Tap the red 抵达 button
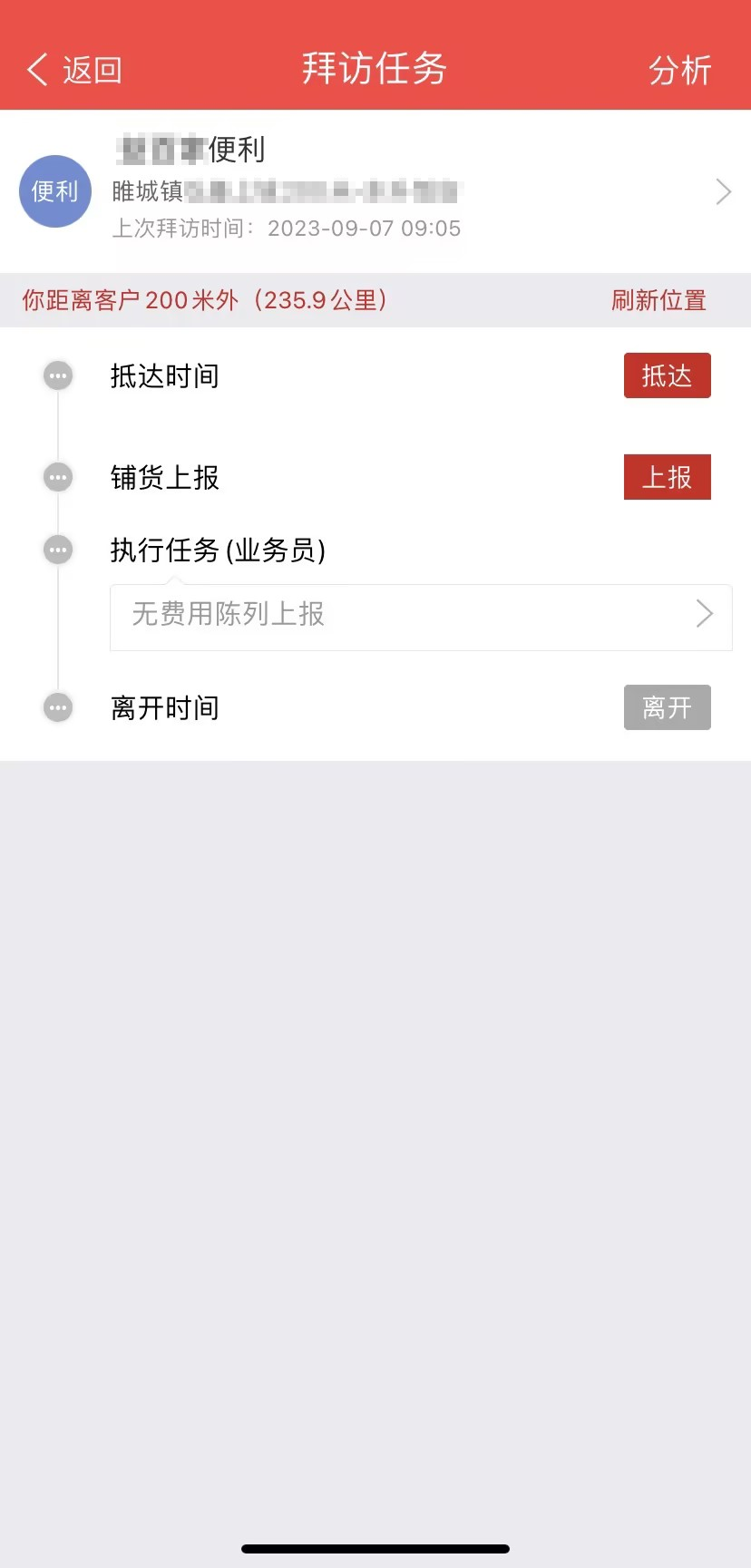The image size is (751, 1568). 667,375
